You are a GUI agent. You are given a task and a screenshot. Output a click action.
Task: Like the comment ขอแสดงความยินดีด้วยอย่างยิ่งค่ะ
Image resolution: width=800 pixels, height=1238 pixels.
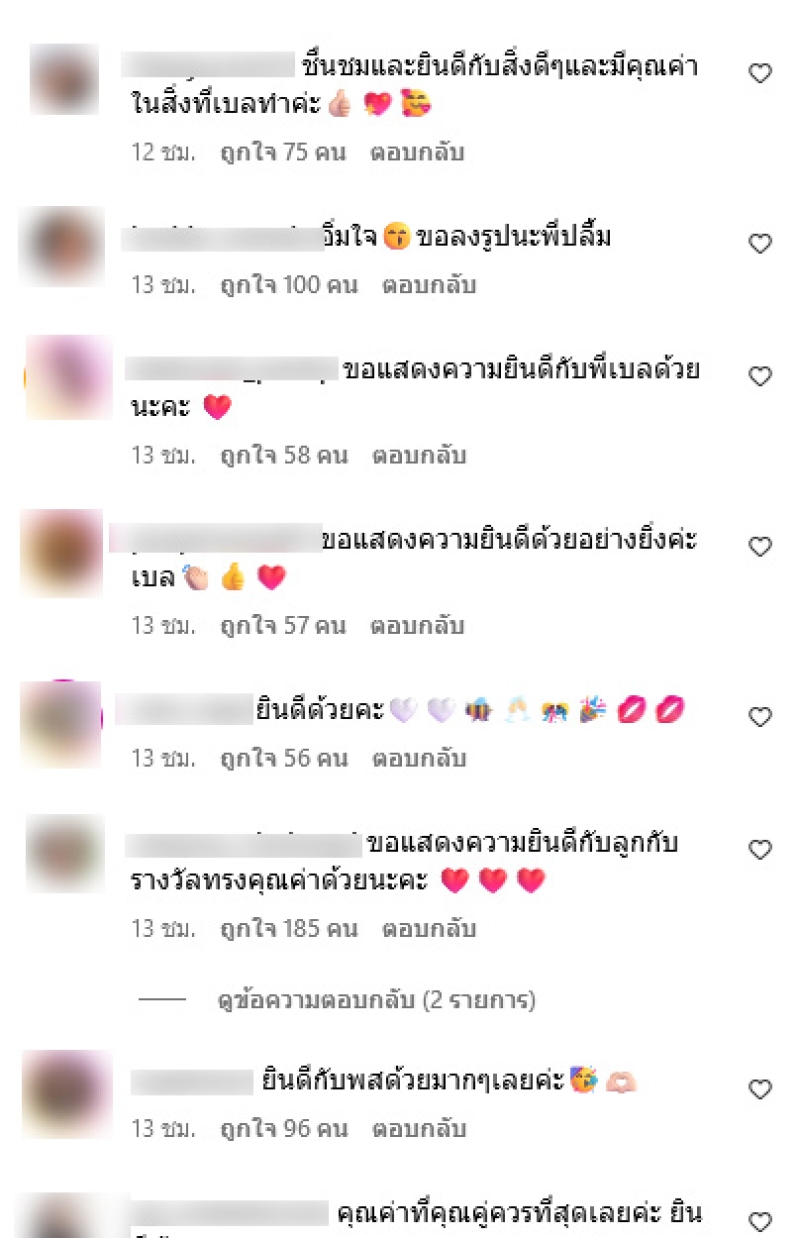click(760, 546)
